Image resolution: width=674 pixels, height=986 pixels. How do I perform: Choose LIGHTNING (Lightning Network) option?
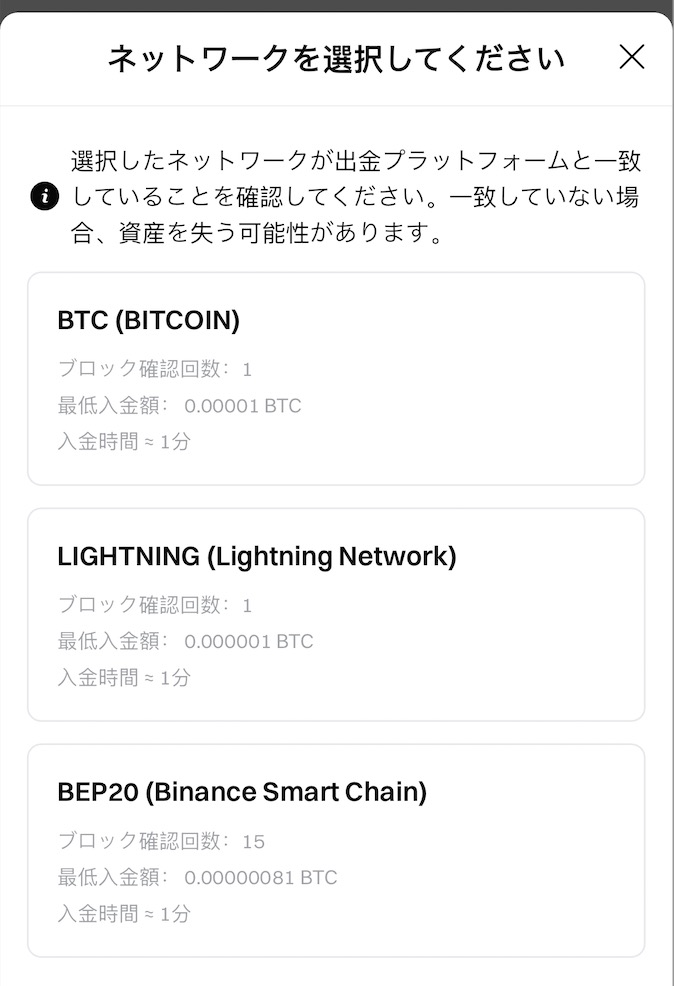[336, 615]
